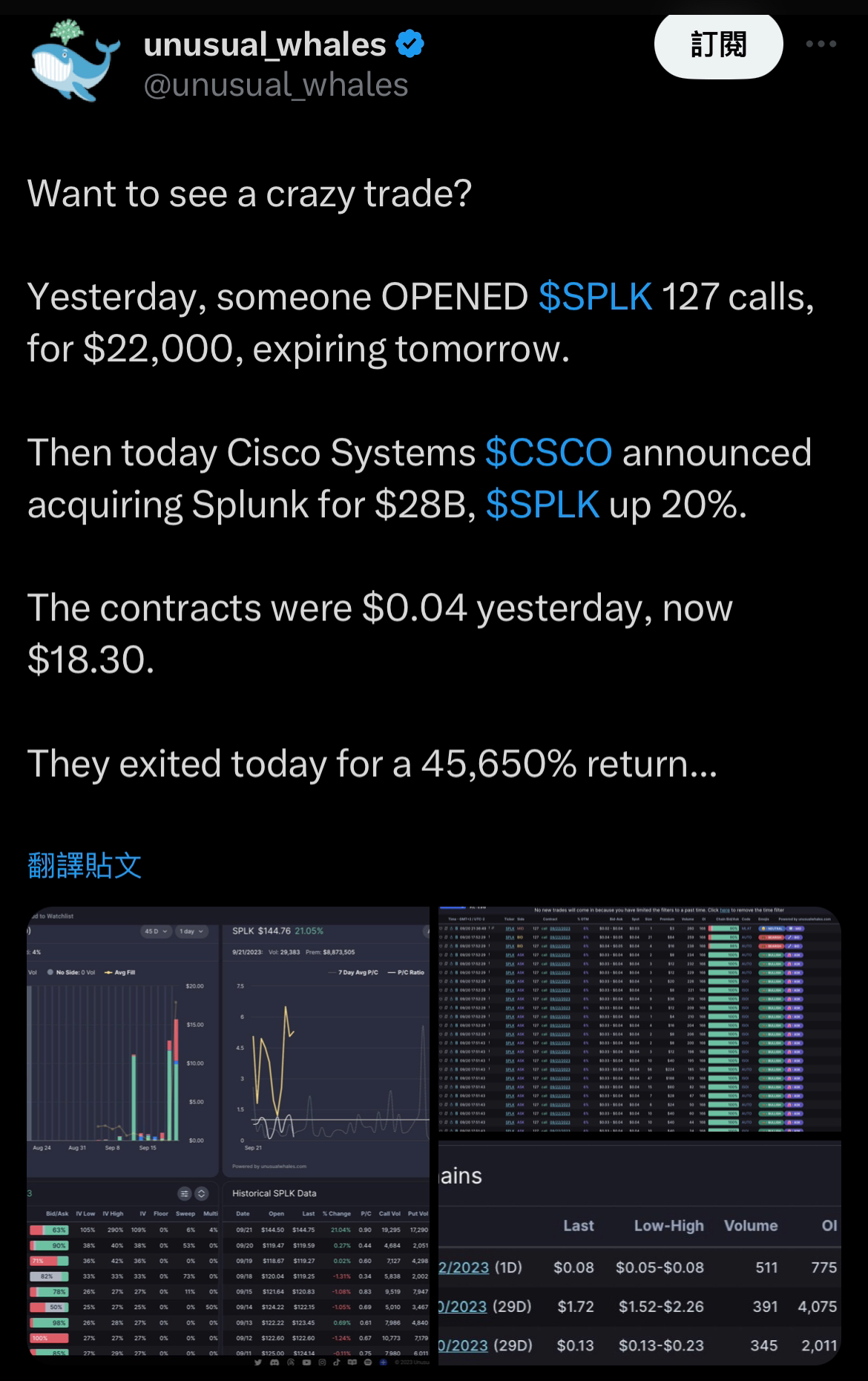Open the post overflow menu
The image size is (868, 1381).
coord(821,45)
